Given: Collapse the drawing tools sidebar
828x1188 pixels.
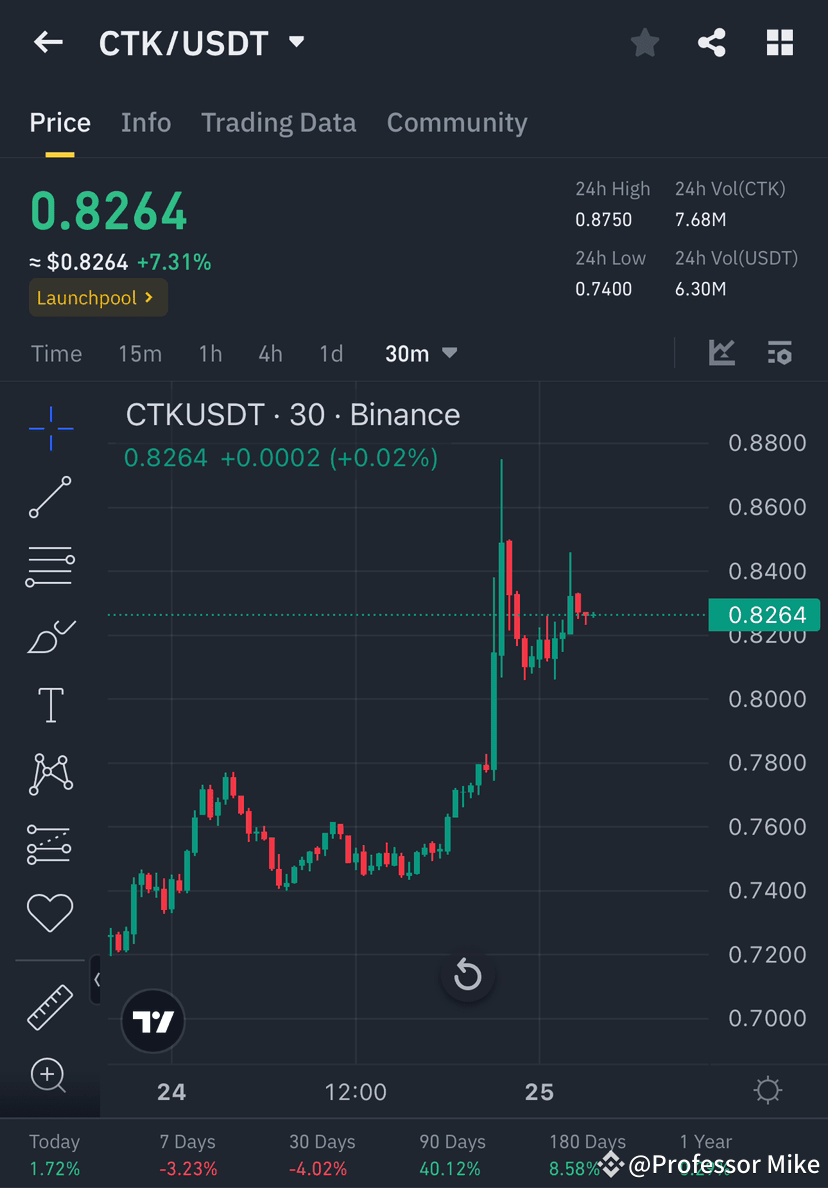Looking at the screenshot, I should pos(97,981).
